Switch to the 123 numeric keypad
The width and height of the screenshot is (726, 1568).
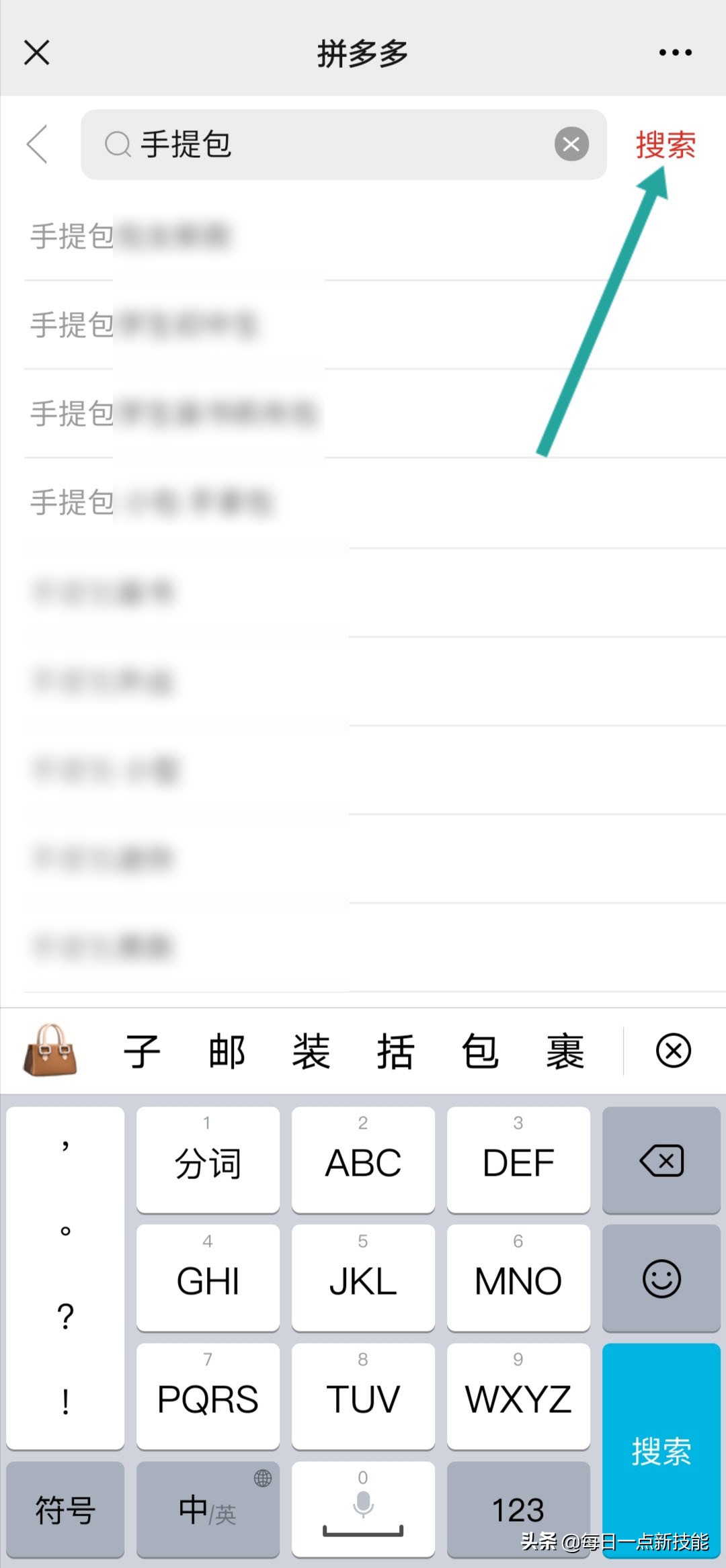tap(518, 1510)
